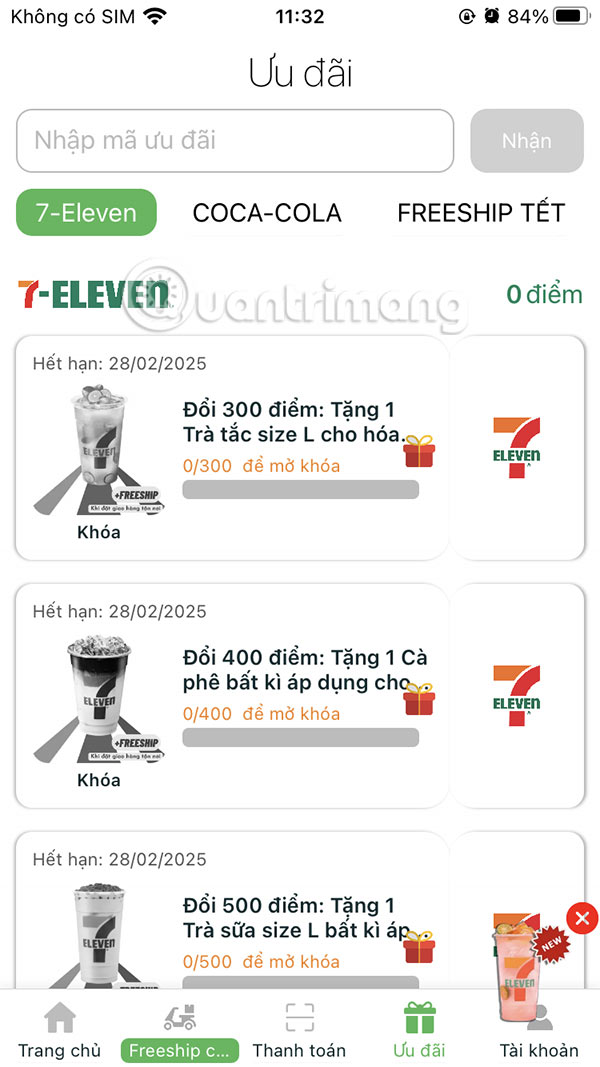The width and height of the screenshot is (600, 1067).
Task: Tap the Nhận button
Action: 527,141
